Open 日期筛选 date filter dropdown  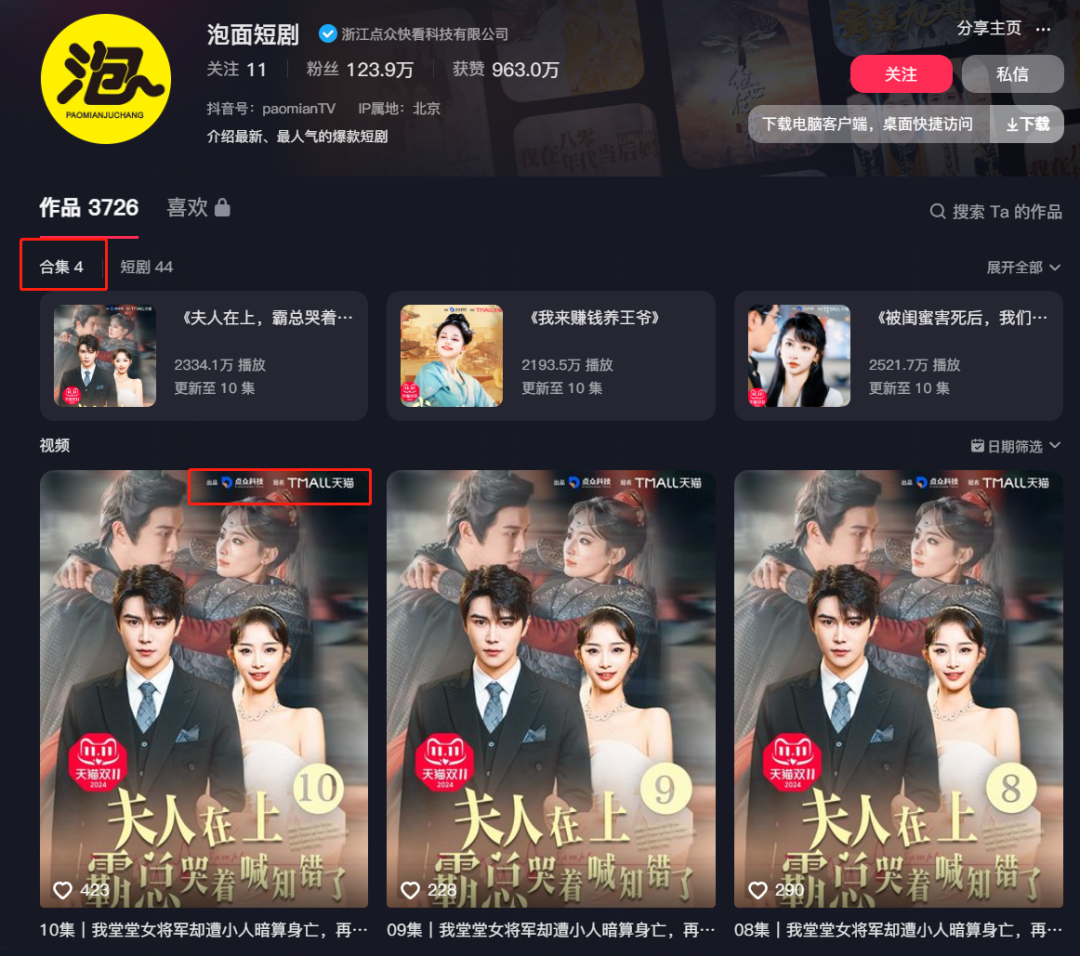coord(1015,446)
